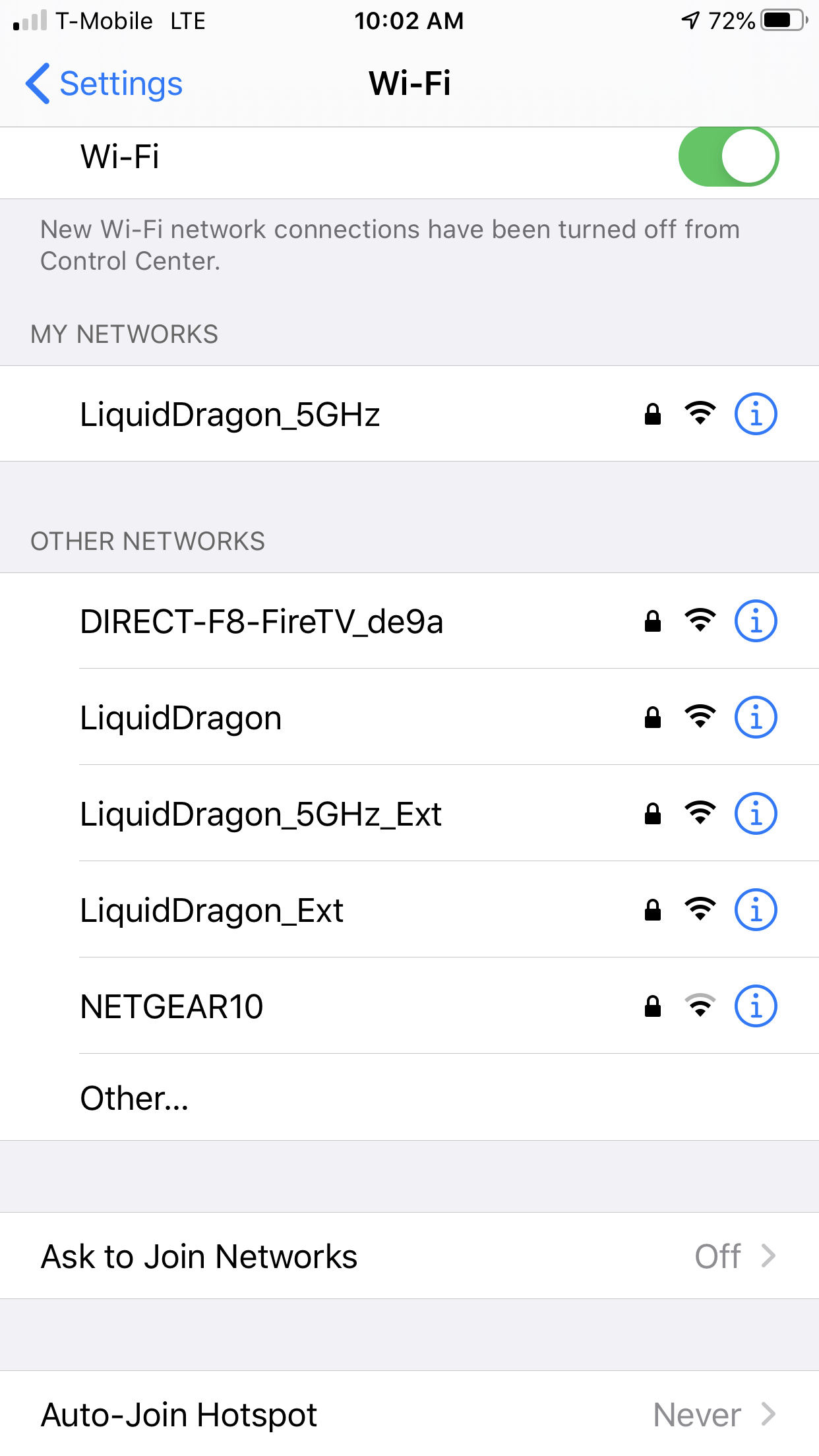Choose the NETGEAR10 network
The width and height of the screenshot is (819, 1456).
pos(172,1007)
